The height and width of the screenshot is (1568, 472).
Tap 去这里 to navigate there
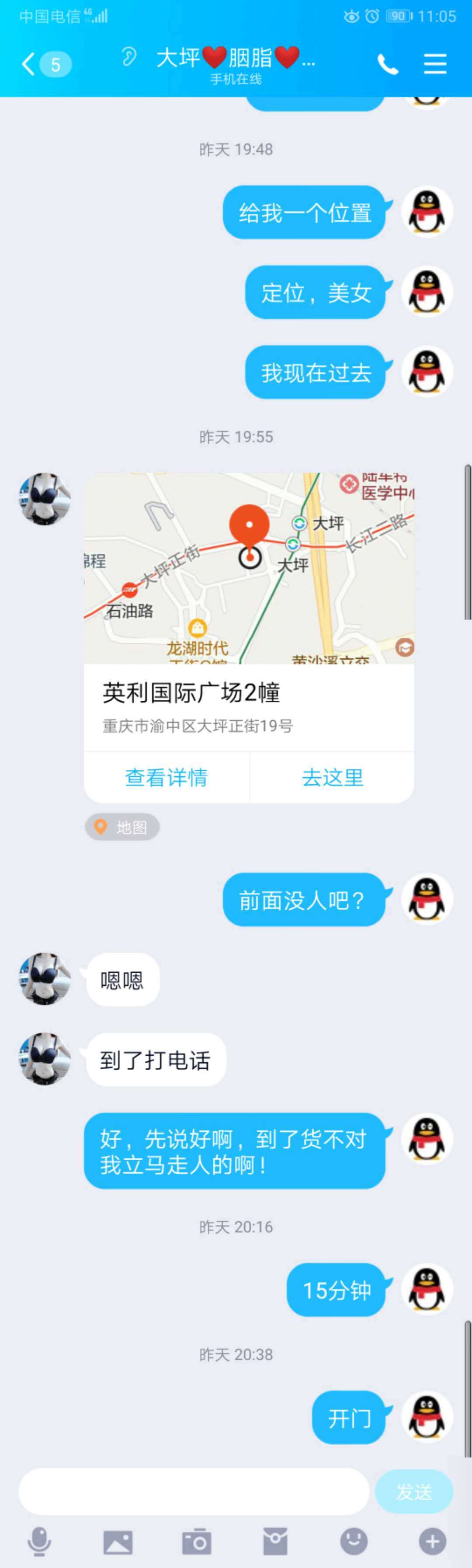click(x=332, y=777)
